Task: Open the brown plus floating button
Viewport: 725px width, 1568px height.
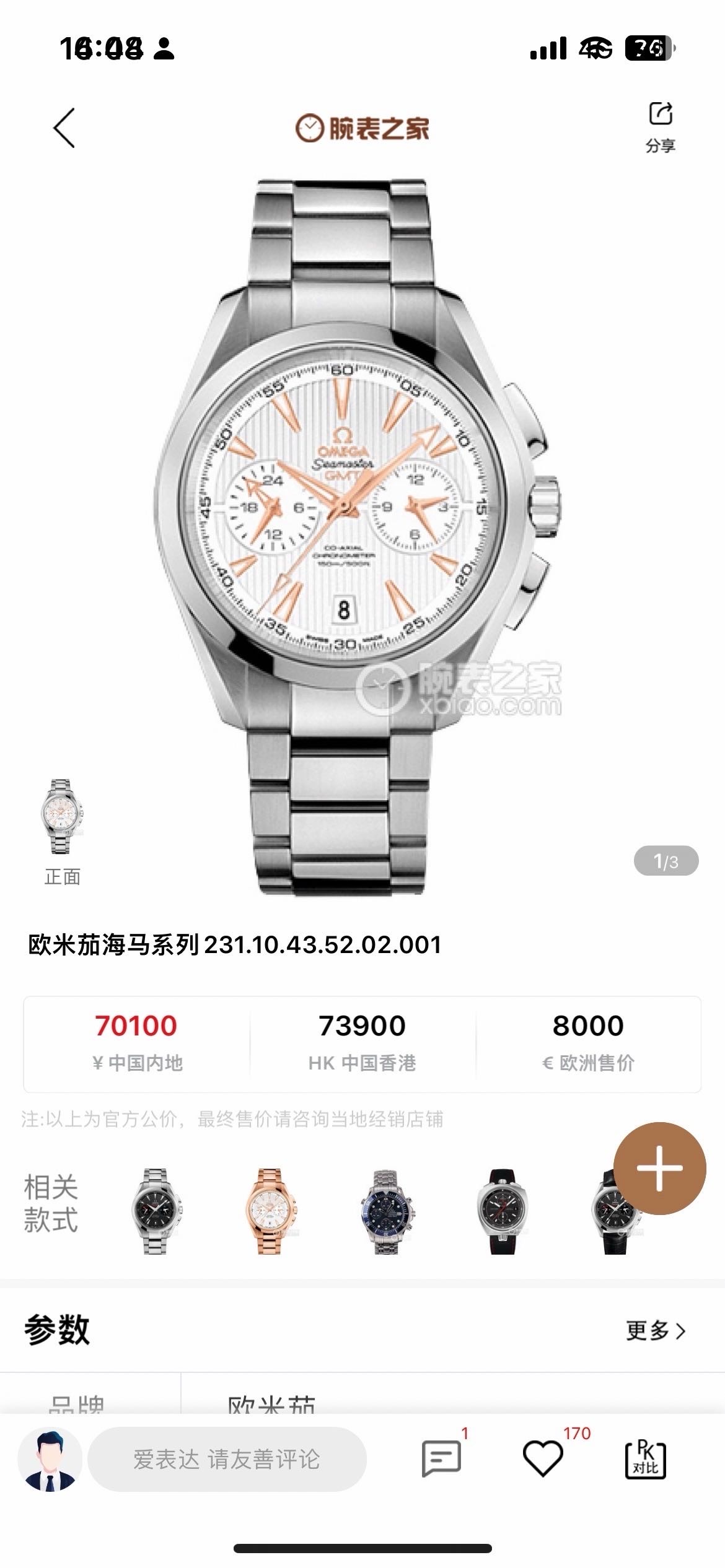Action: 659,1168
